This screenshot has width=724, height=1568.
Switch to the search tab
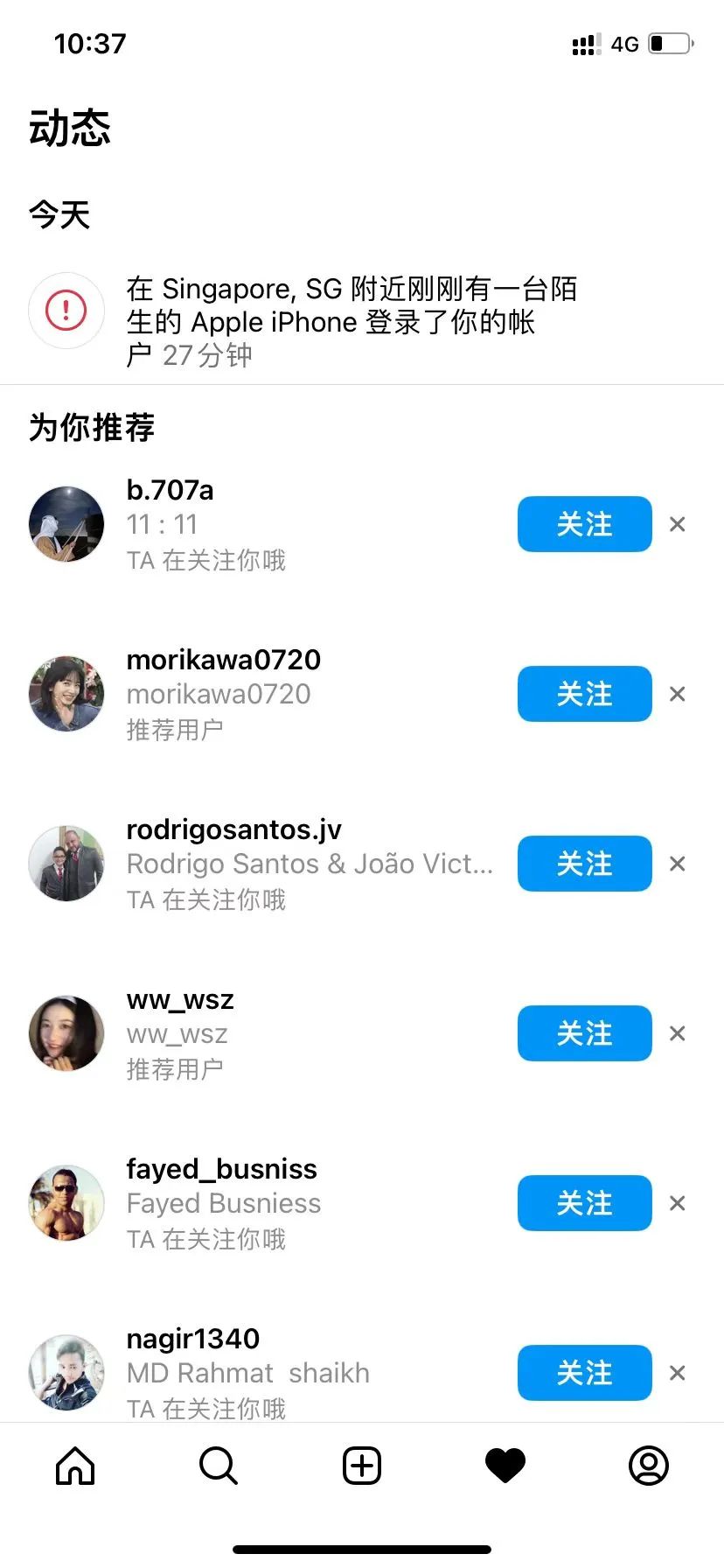(x=219, y=1466)
